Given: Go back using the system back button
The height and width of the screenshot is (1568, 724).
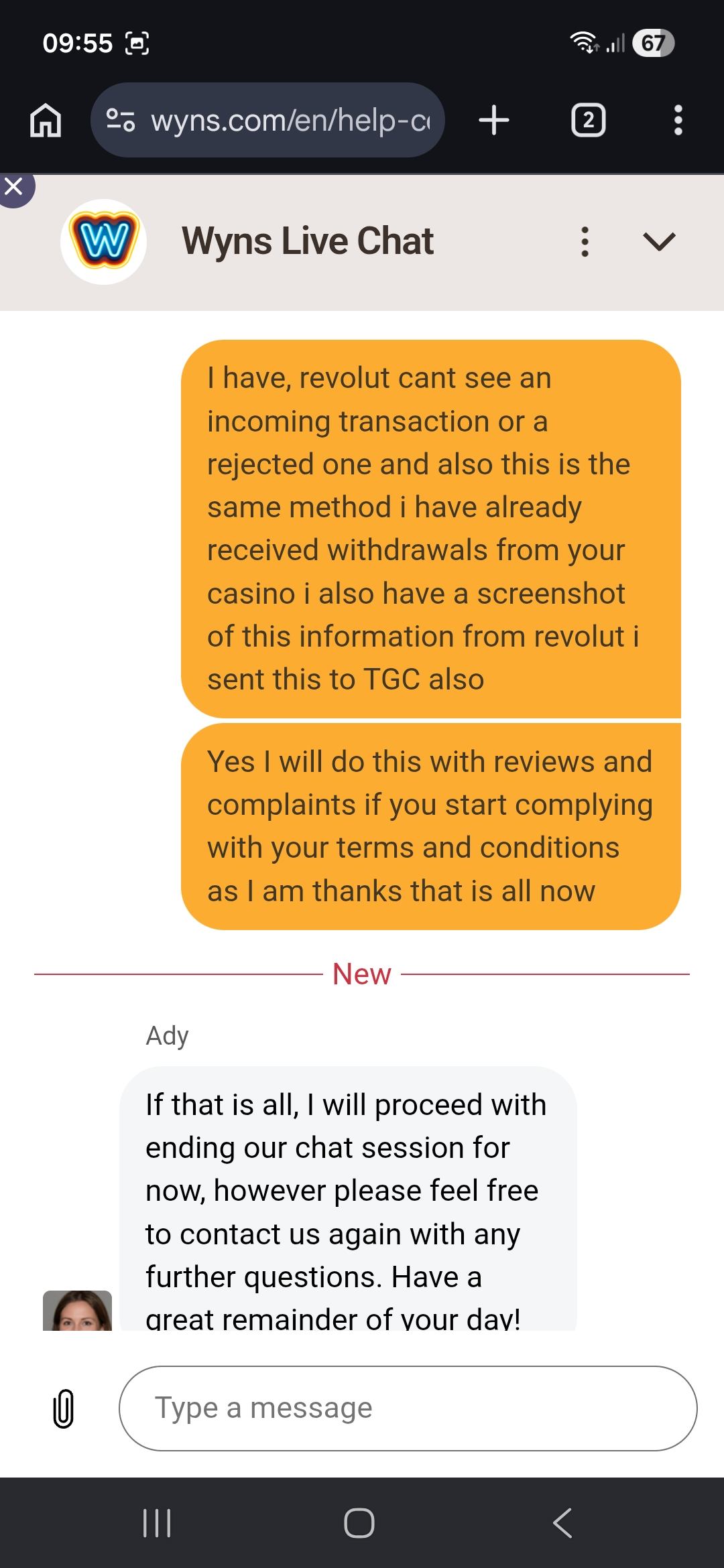Looking at the screenshot, I should [x=562, y=1522].
